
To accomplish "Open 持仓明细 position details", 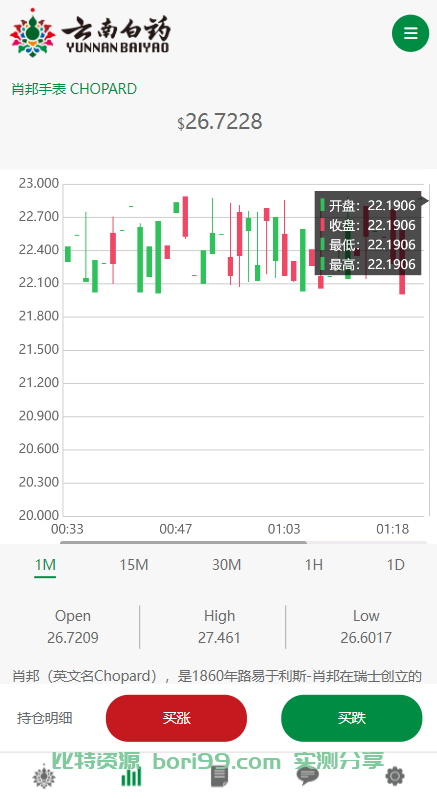I will (44, 718).
